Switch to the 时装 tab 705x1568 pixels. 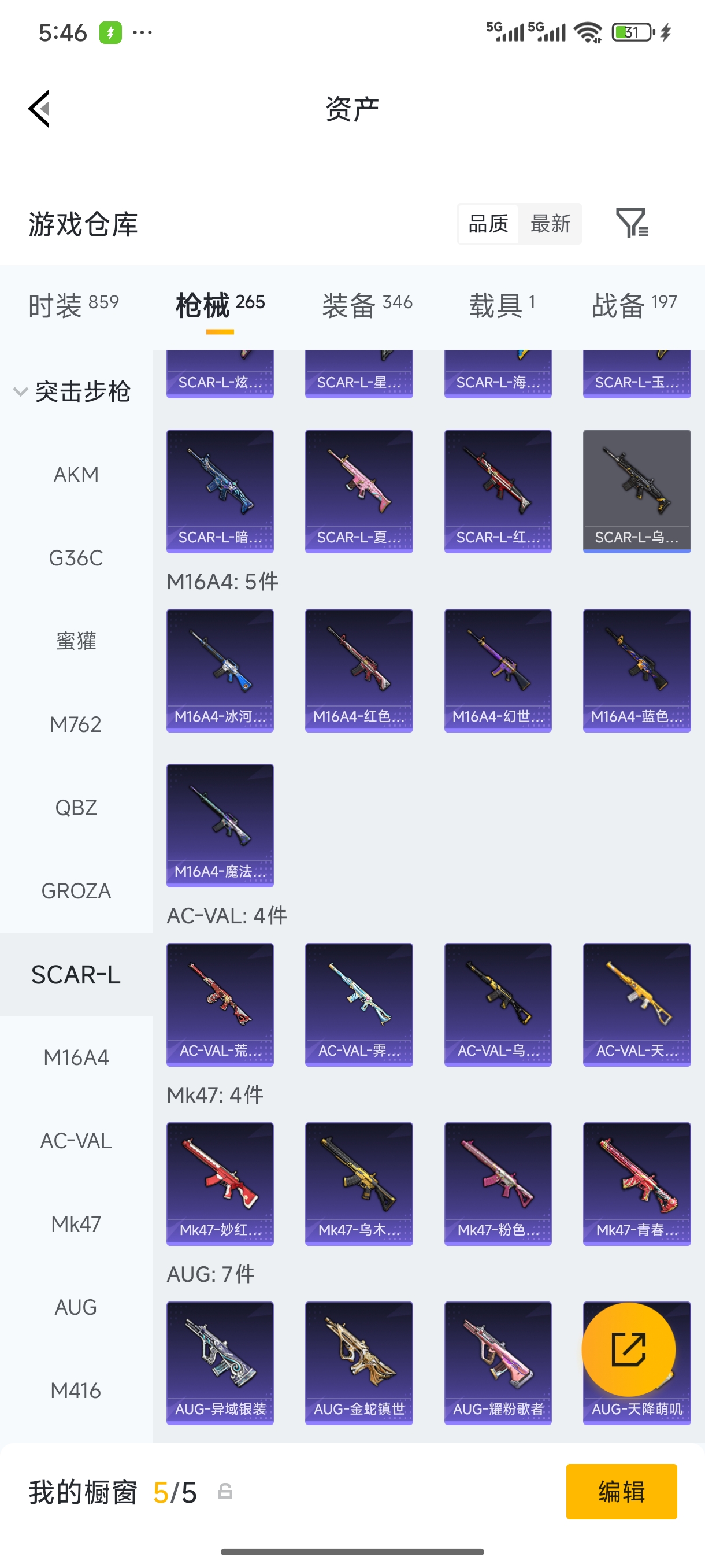pyautogui.click(x=73, y=304)
